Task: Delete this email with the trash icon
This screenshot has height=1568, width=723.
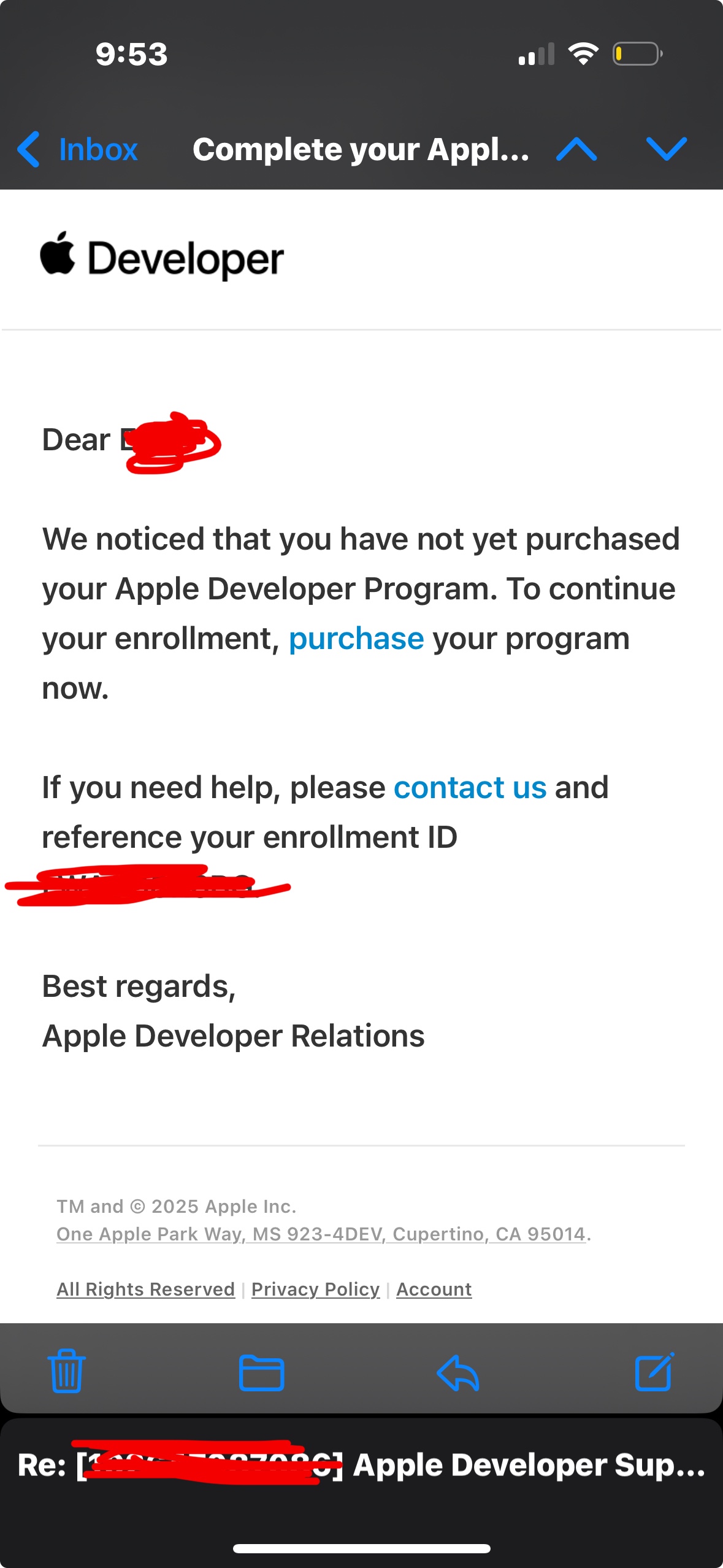Action: pos(66,1372)
